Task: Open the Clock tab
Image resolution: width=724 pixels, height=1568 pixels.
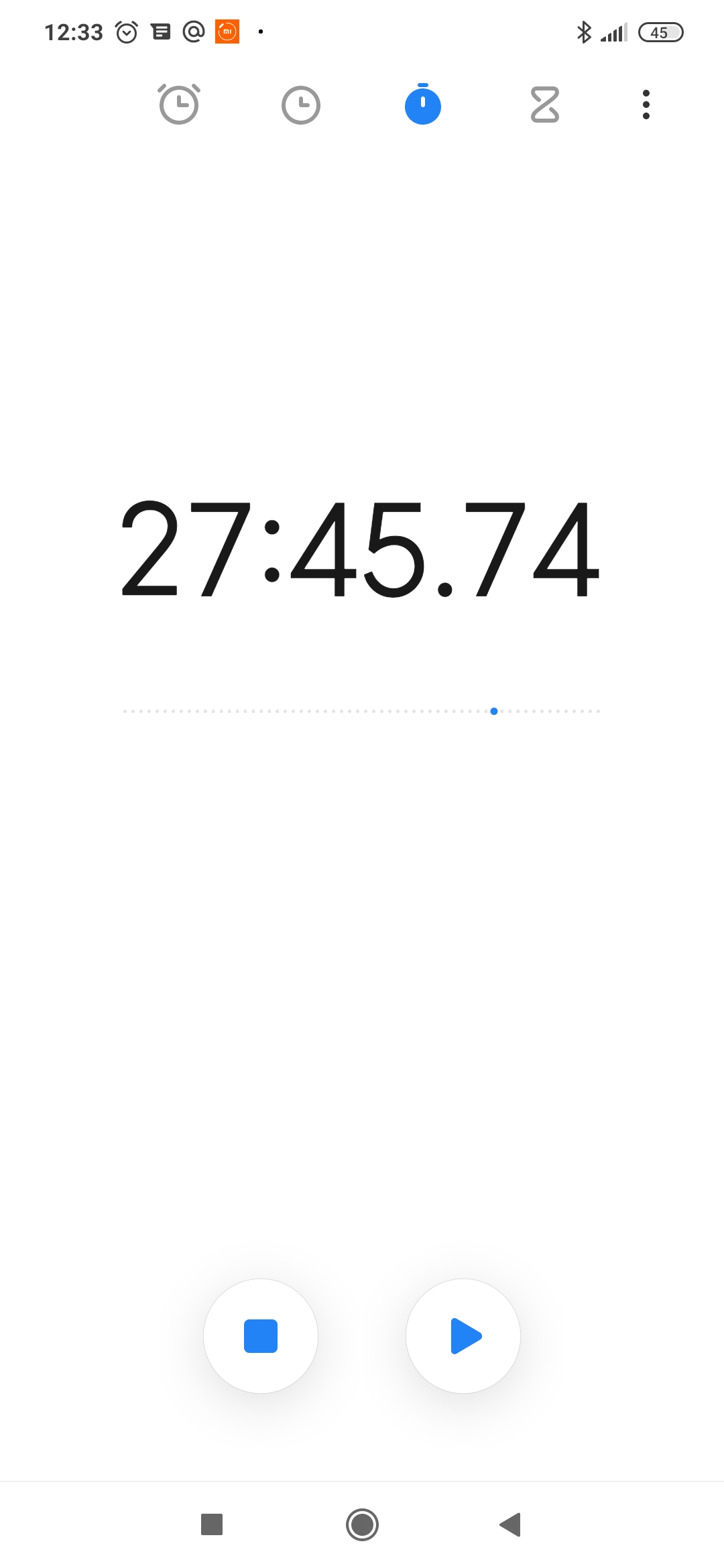Action: coord(301,105)
